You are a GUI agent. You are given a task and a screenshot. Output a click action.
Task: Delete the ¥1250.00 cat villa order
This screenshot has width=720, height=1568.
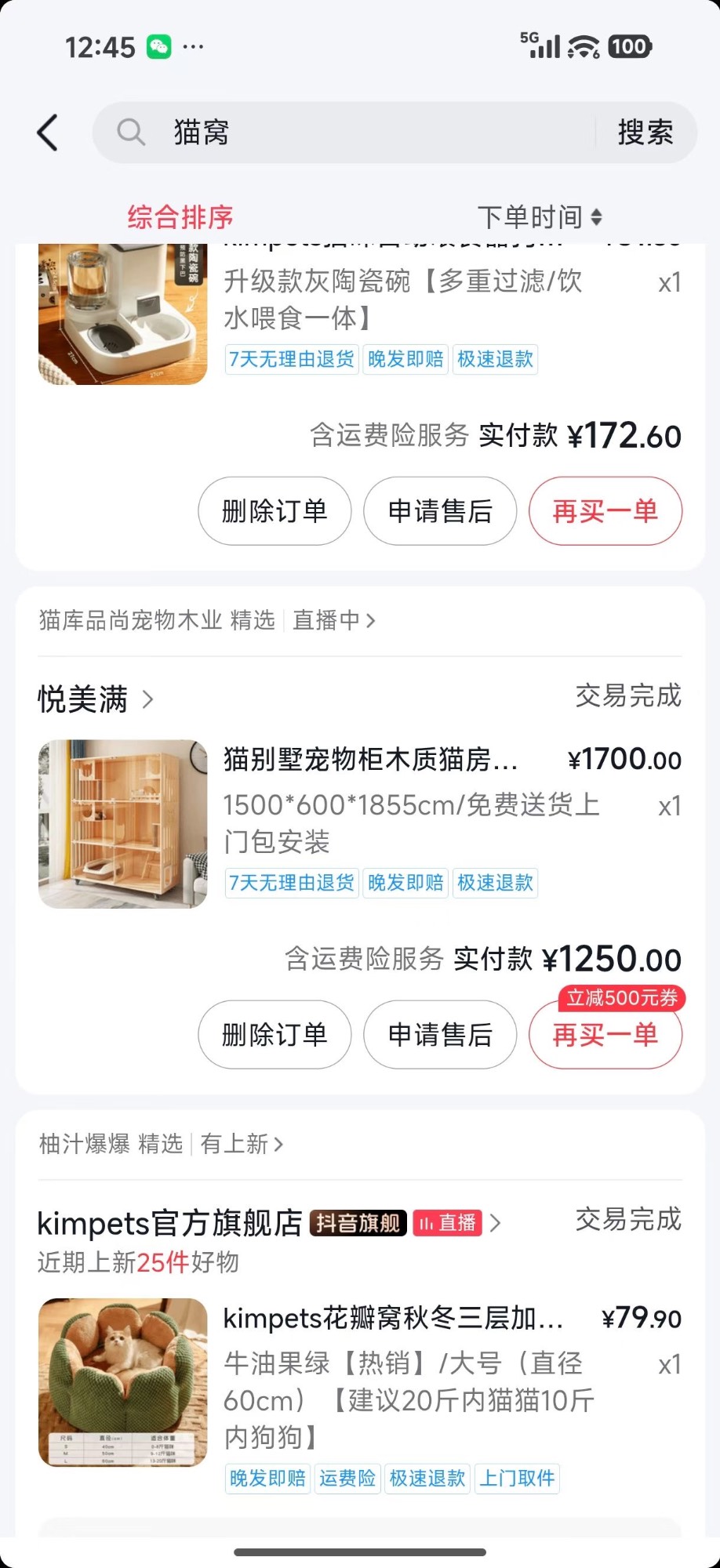(x=275, y=1035)
